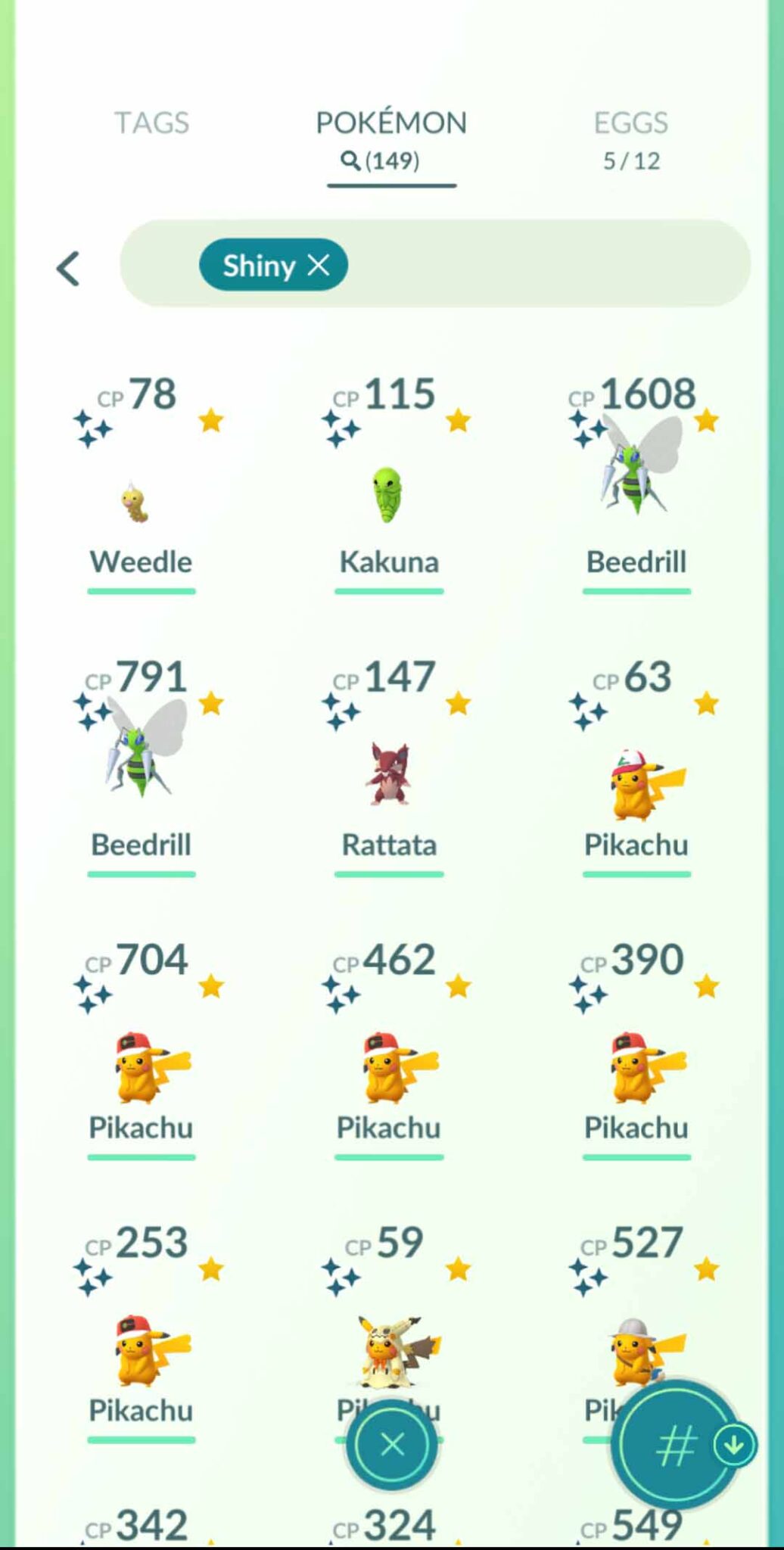Open the CP 462 Pikachu
Screen dimensions: 784x1550
[389, 1049]
